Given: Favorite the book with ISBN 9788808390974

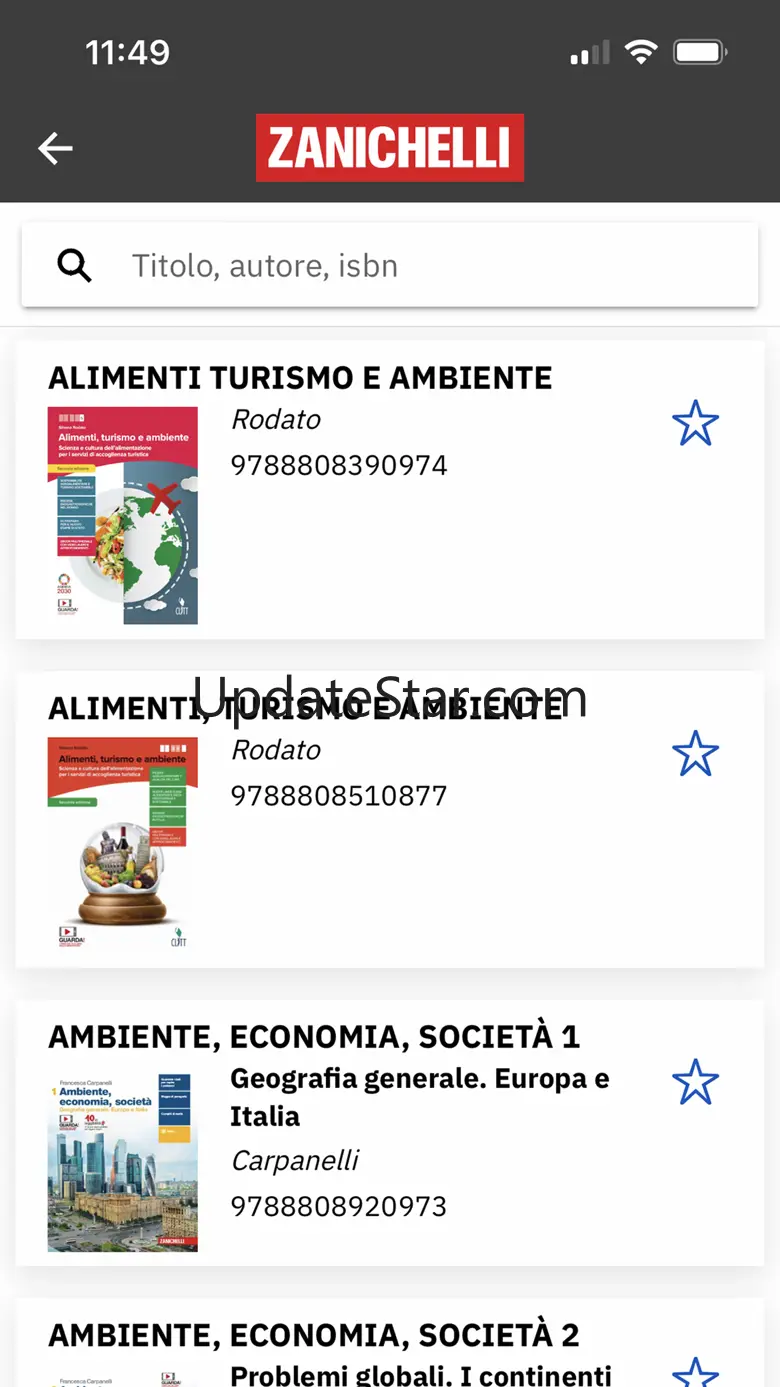Looking at the screenshot, I should click(x=695, y=423).
